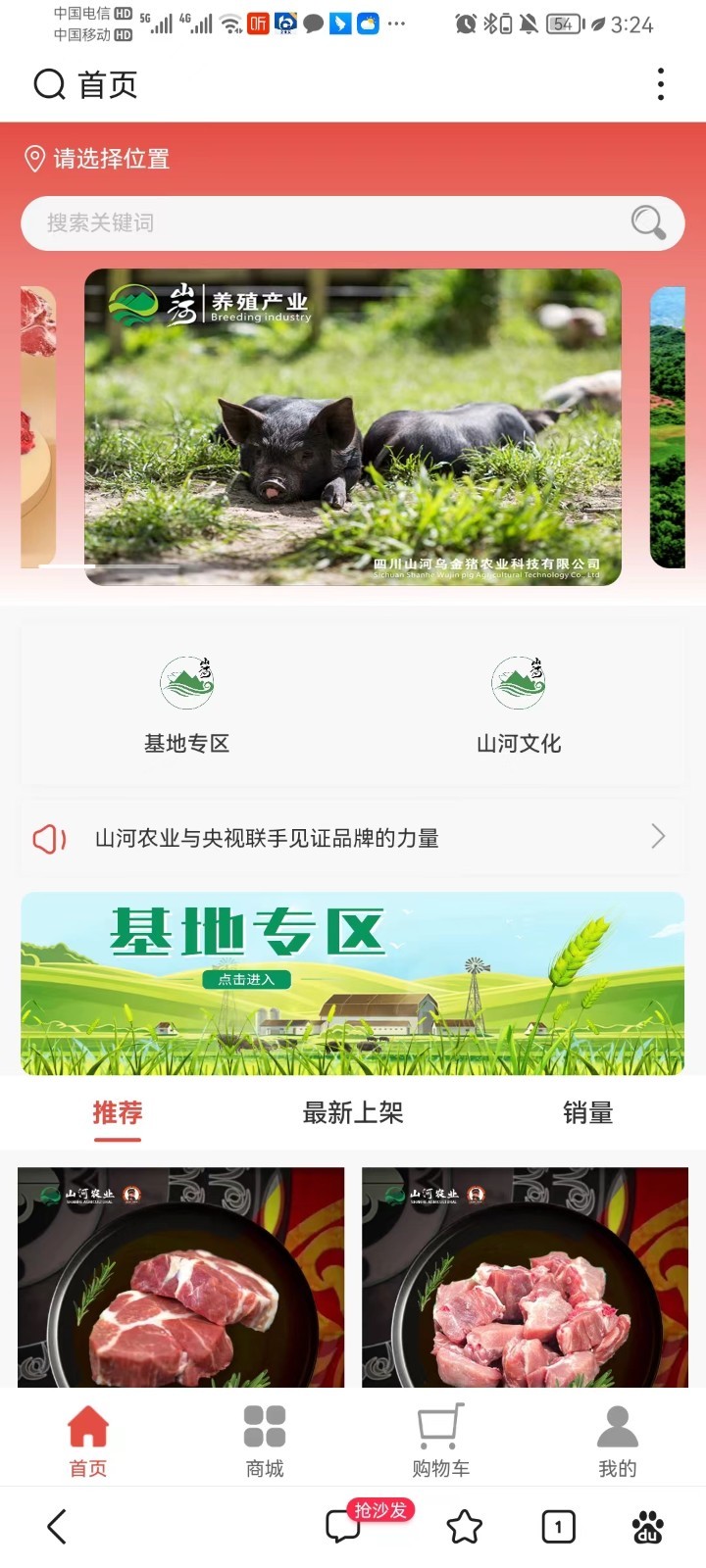Open the browser tab switcher

point(558,1526)
